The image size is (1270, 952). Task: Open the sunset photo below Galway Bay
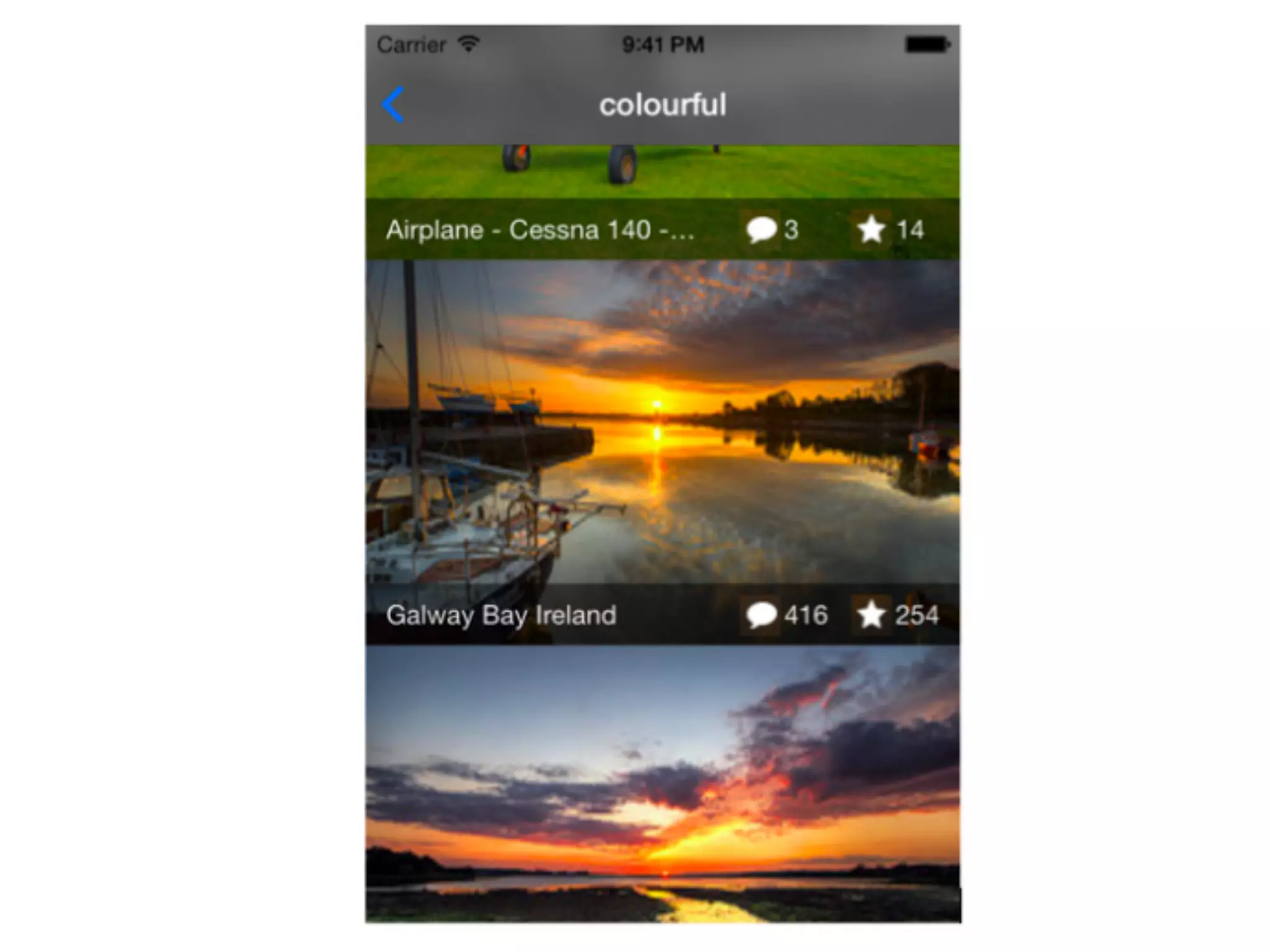(x=662, y=784)
